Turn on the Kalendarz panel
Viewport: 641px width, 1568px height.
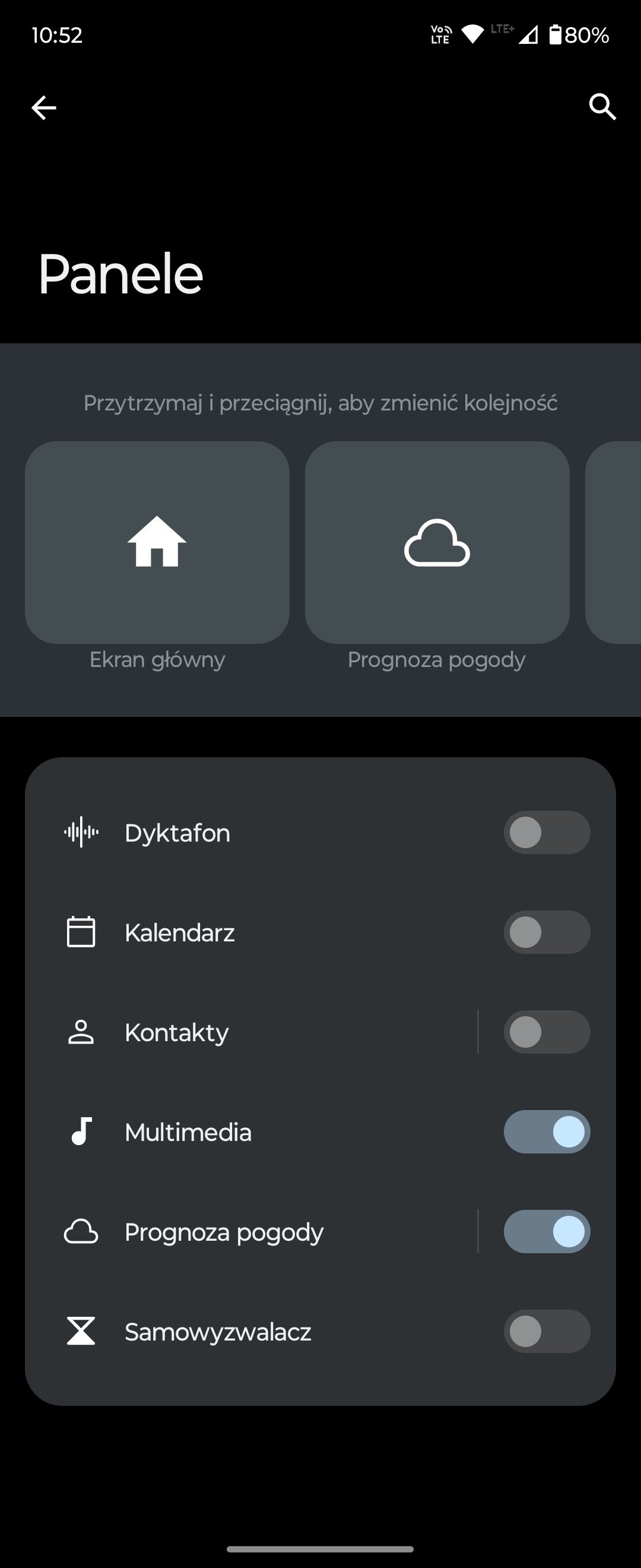546,932
